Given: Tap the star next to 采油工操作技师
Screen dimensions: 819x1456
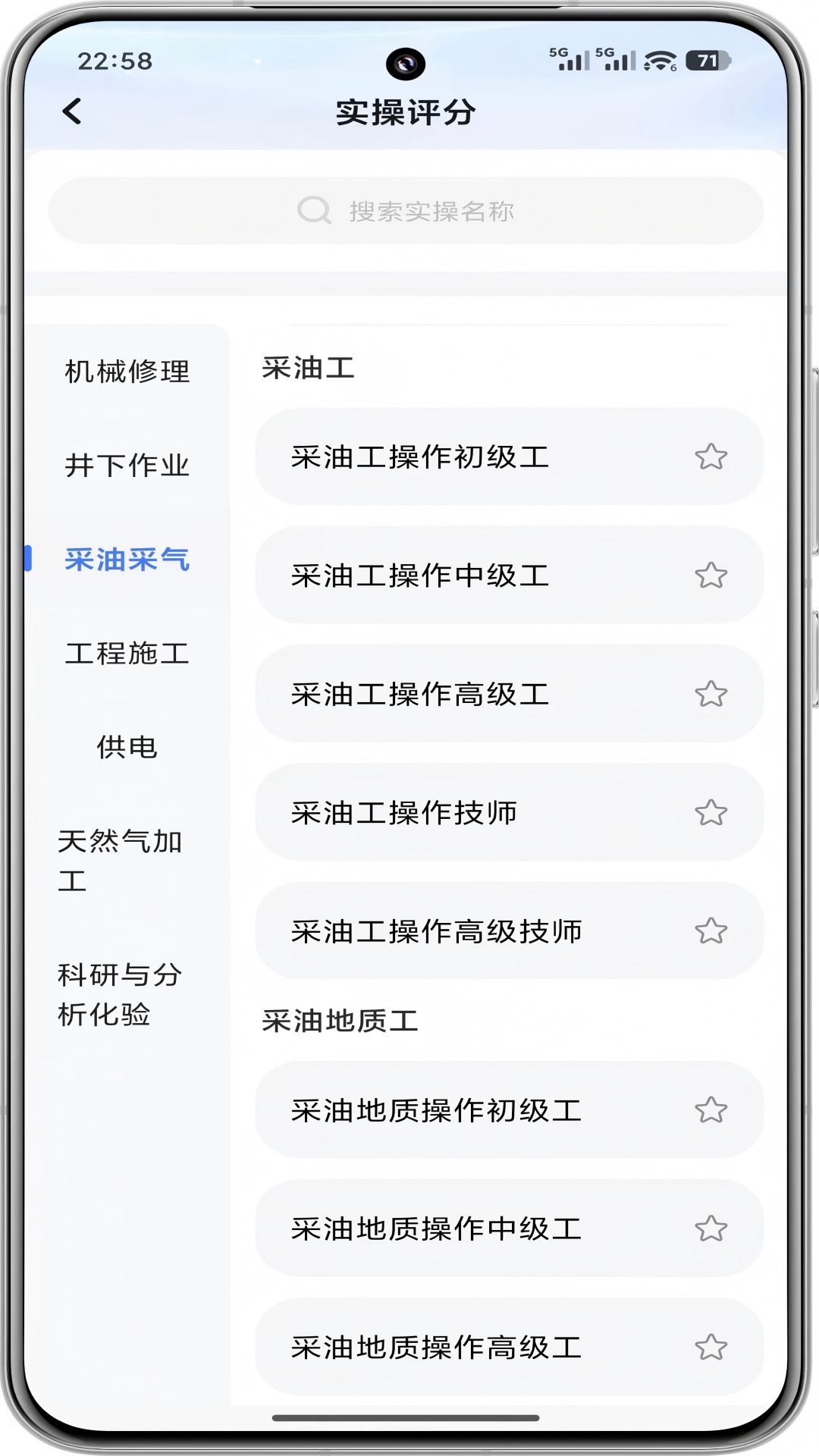Looking at the screenshot, I should coord(711,811).
